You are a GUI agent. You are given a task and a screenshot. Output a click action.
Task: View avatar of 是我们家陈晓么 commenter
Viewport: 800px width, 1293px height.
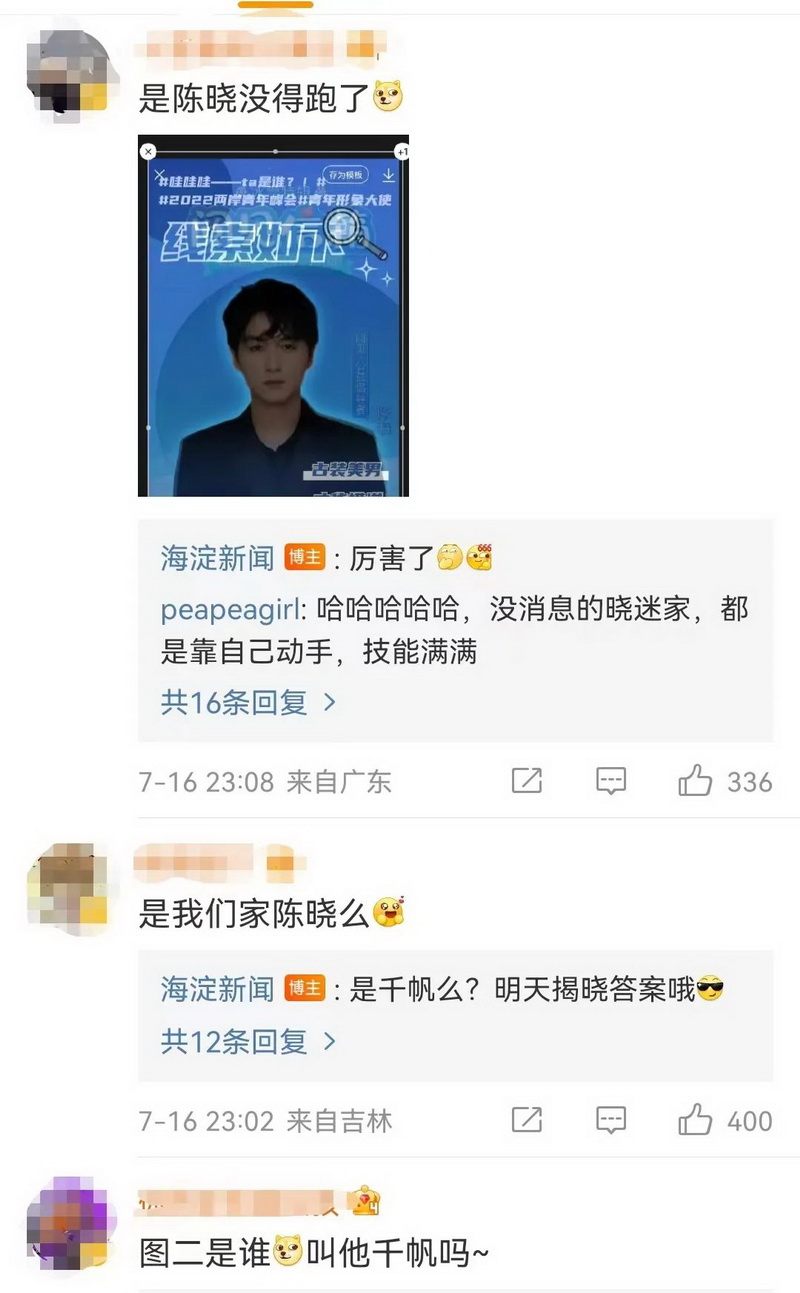66,883
